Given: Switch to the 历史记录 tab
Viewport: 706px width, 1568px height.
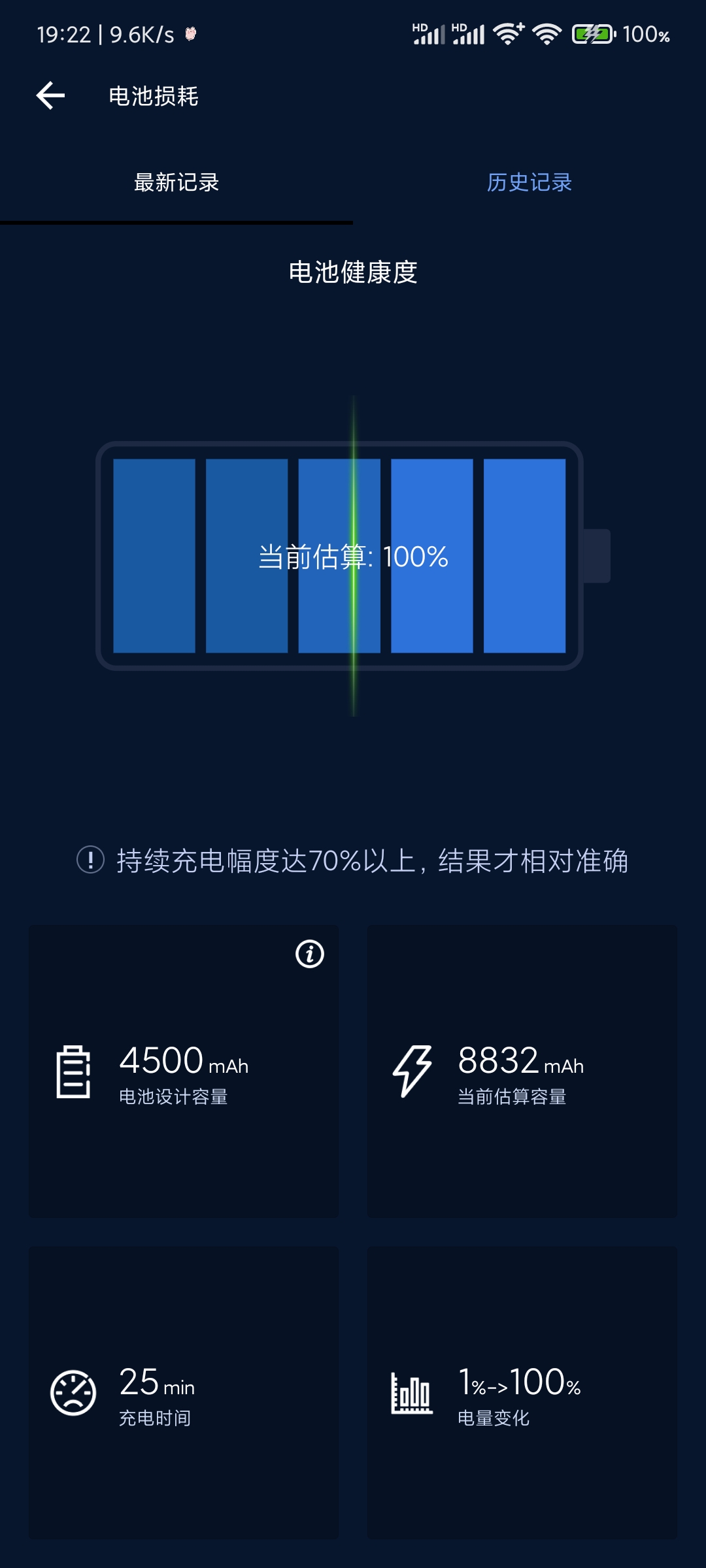Looking at the screenshot, I should pyautogui.click(x=529, y=182).
